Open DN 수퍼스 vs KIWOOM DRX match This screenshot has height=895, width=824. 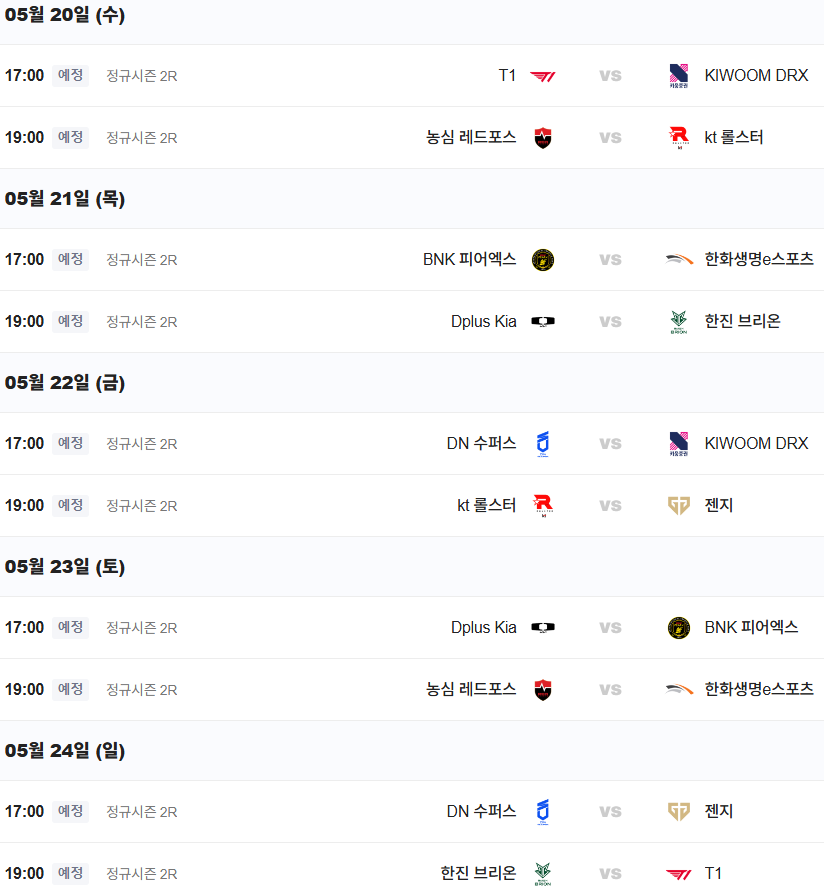tap(412, 444)
